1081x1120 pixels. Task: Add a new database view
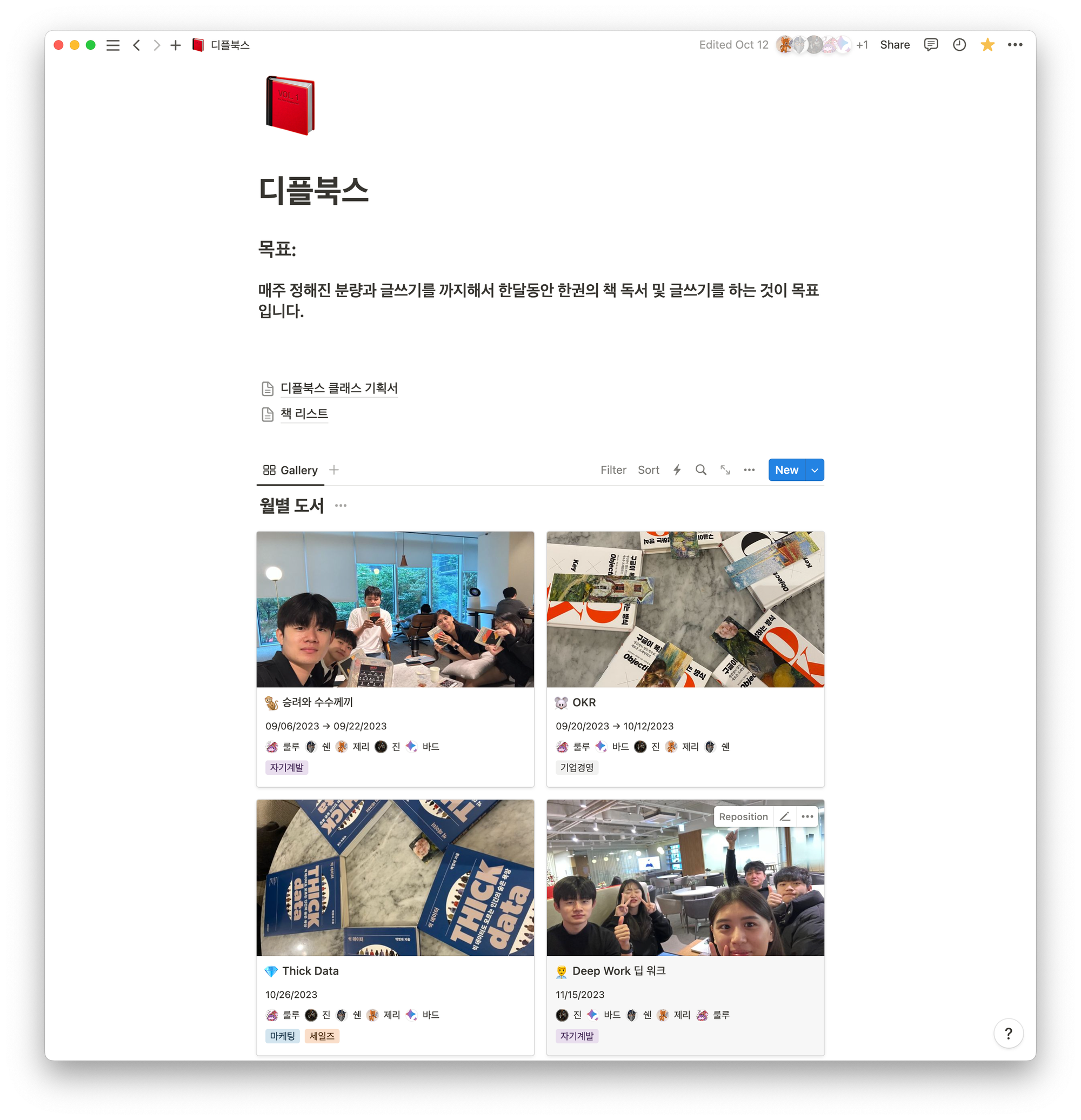pos(335,470)
